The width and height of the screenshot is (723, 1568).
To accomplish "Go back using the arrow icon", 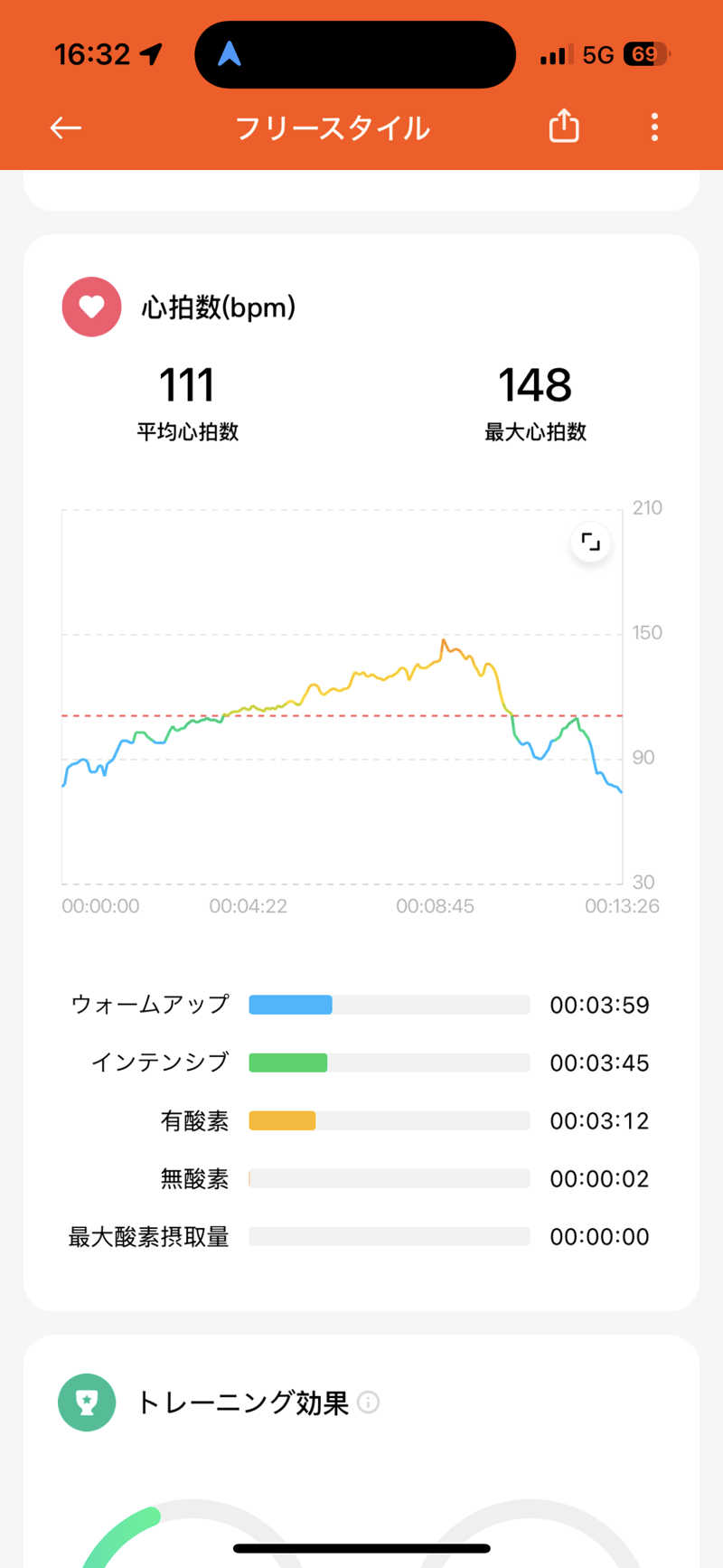I will pyautogui.click(x=65, y=128).
